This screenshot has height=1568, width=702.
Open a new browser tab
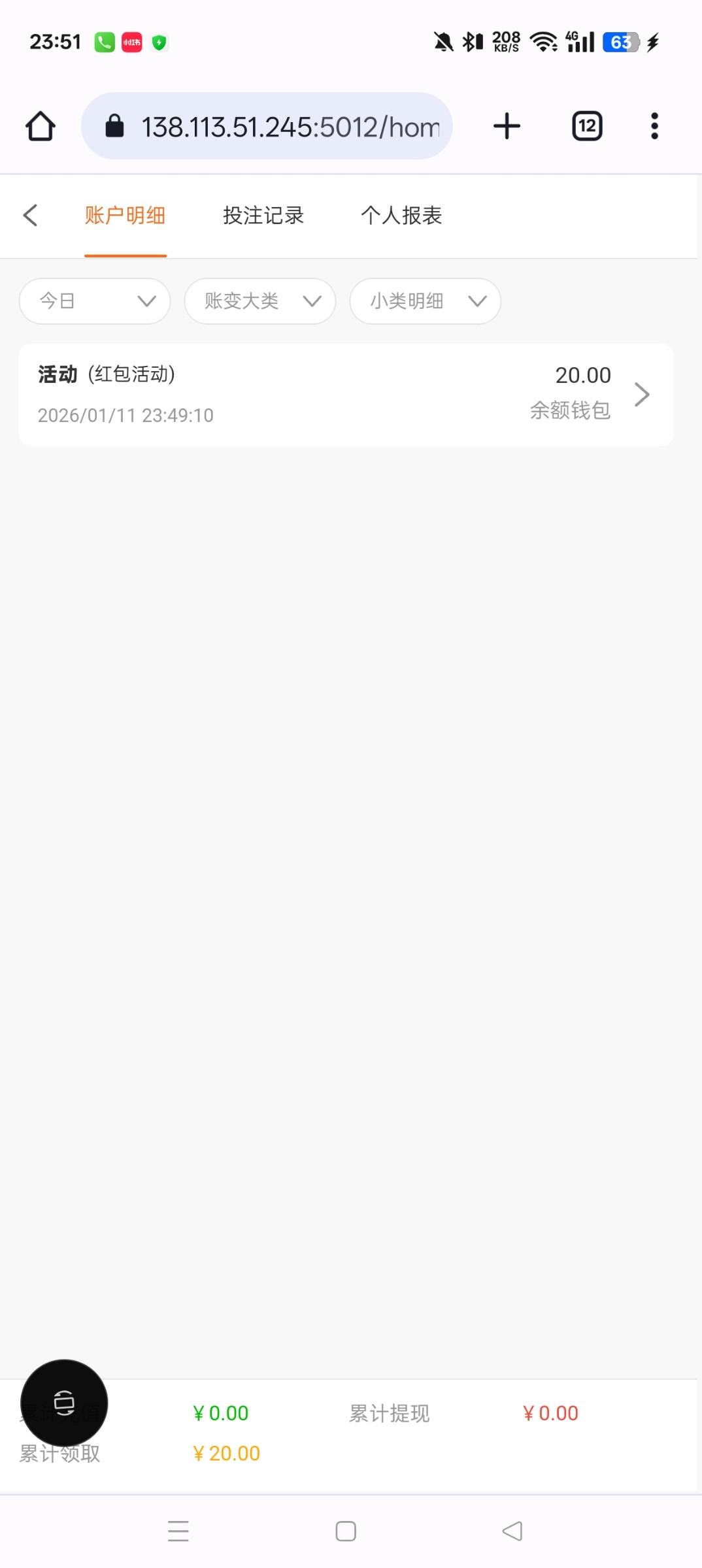tap(507, 126)
